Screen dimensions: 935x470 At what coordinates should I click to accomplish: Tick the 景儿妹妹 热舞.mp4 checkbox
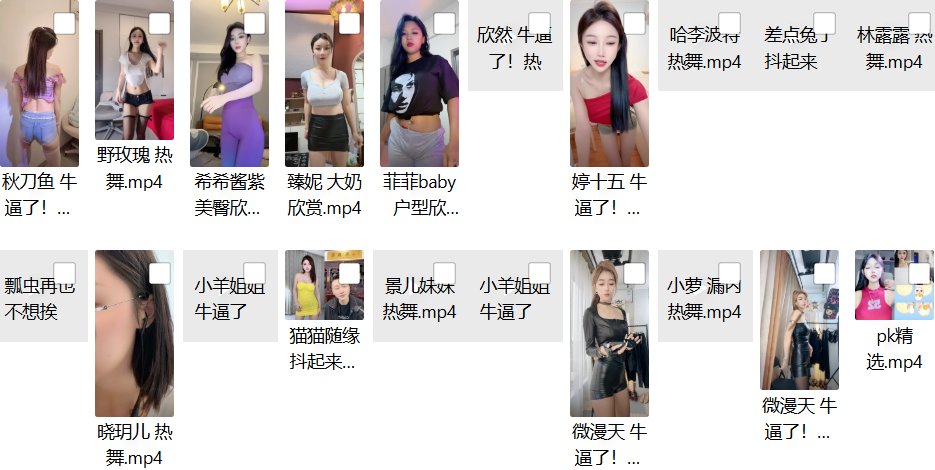445,274
